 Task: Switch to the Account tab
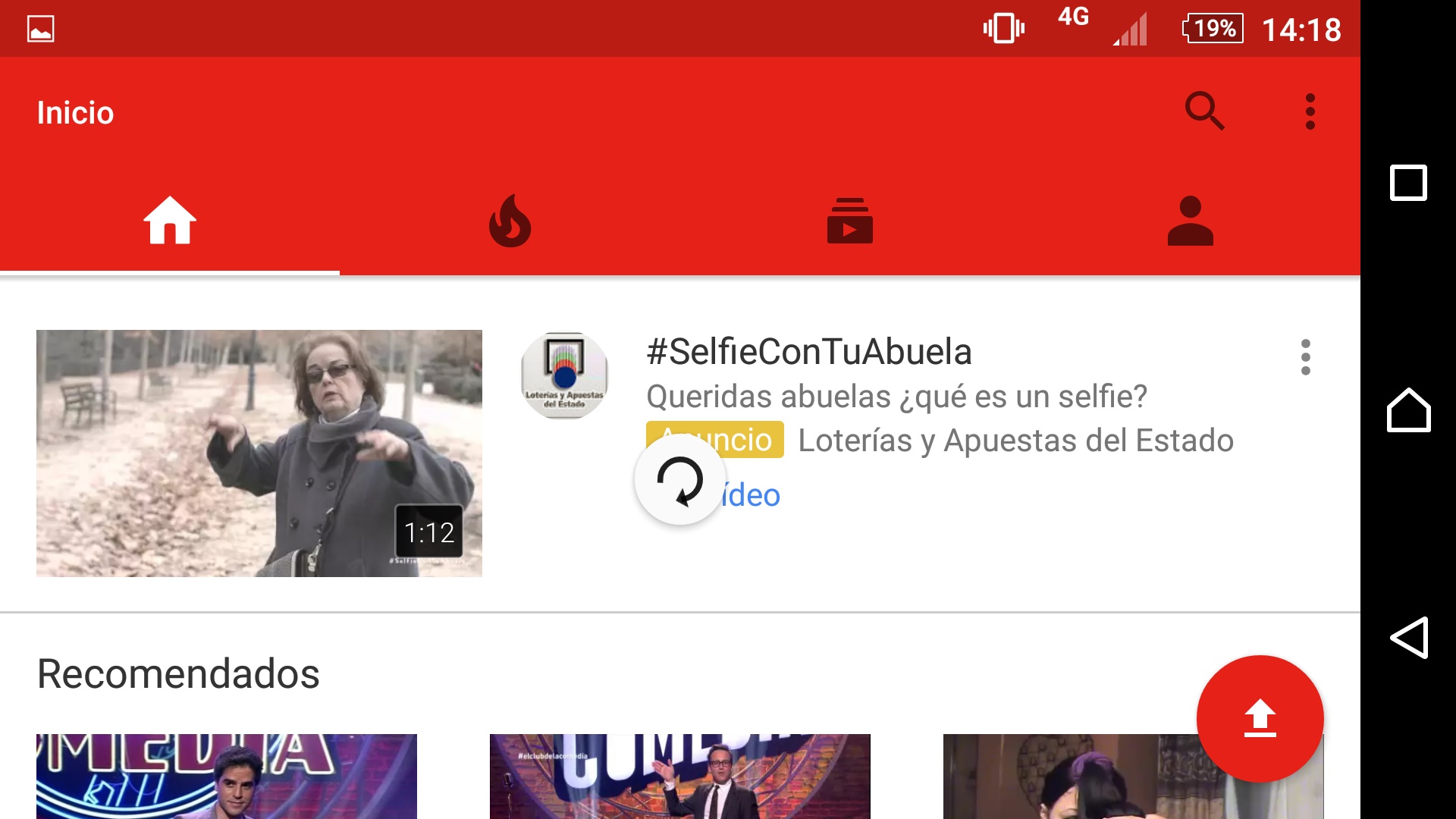click(1190, 221)
